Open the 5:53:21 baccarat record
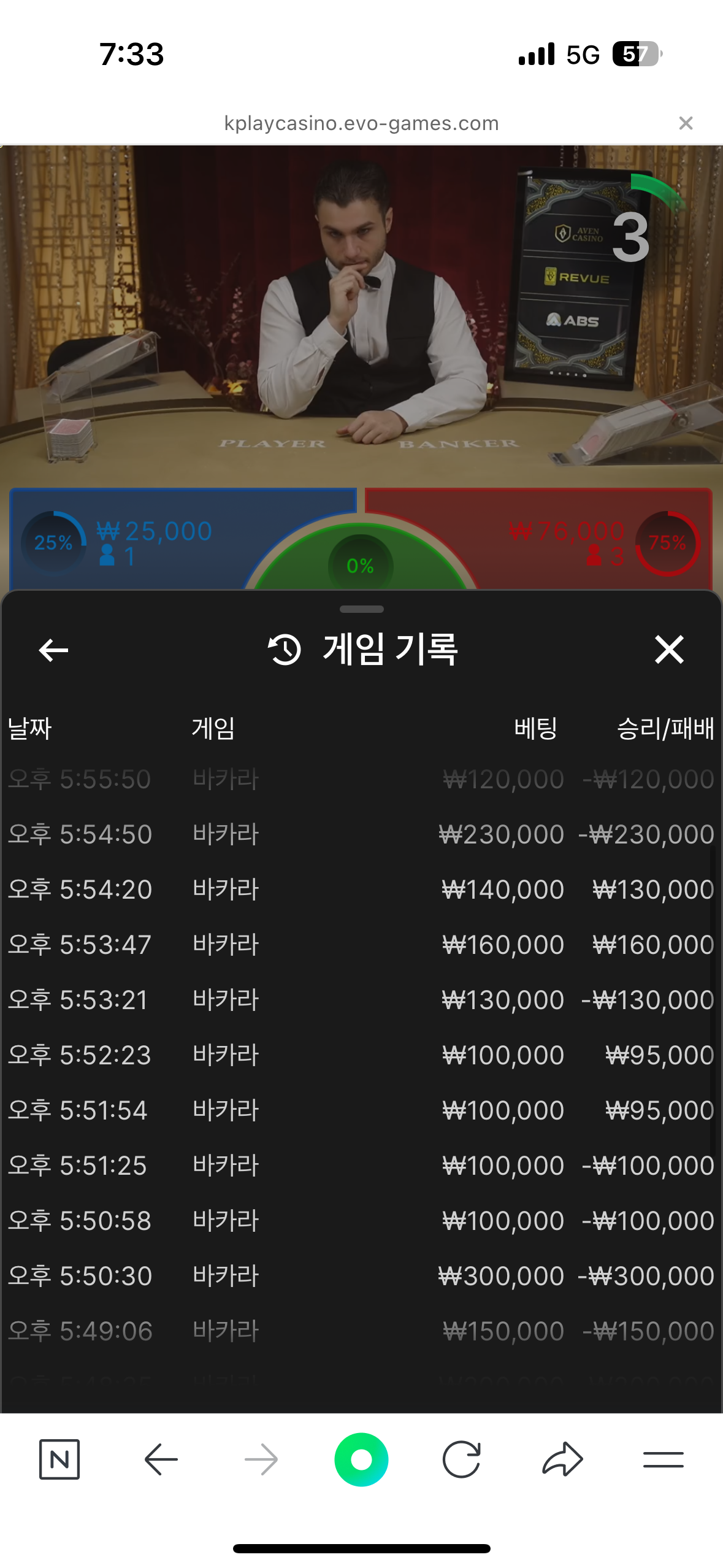Image resolution: width=723 pixels, height=1568 pixels. click(x=361, y=1000)
